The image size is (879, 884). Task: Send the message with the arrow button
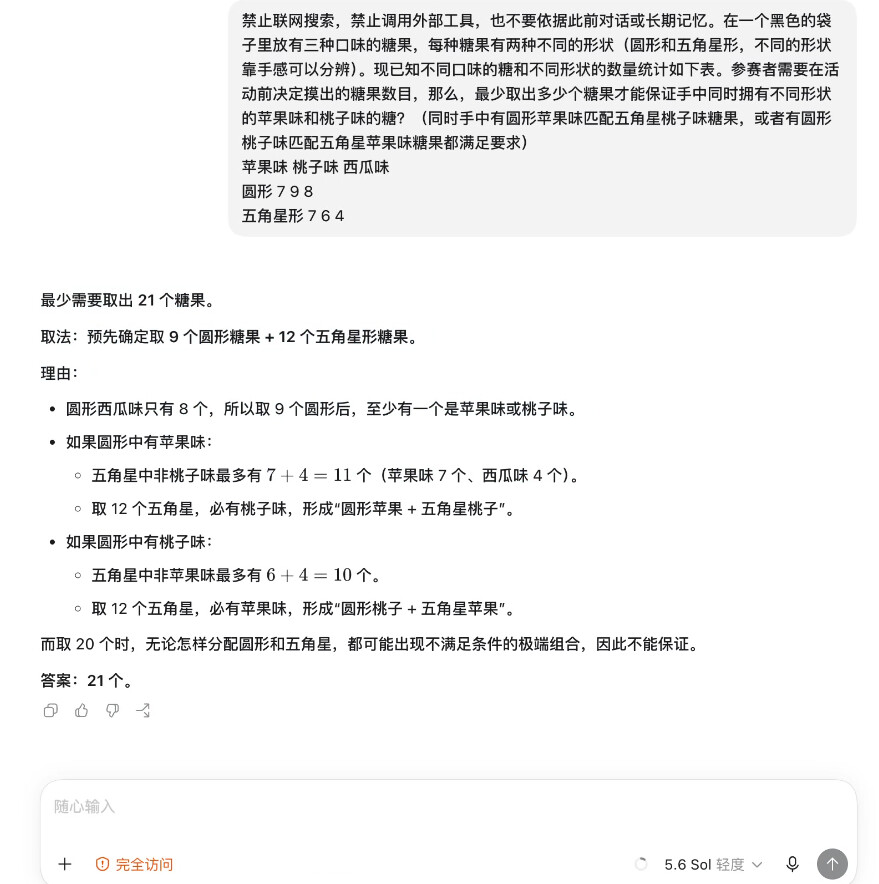pyautogui.click(x=832, y=864)
